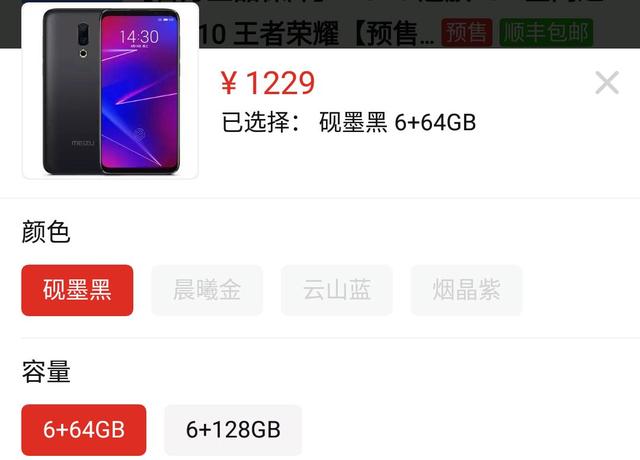The image size is (640, 460).
Task: Select the 烟晶紫 color
Action: click(466, 291)
